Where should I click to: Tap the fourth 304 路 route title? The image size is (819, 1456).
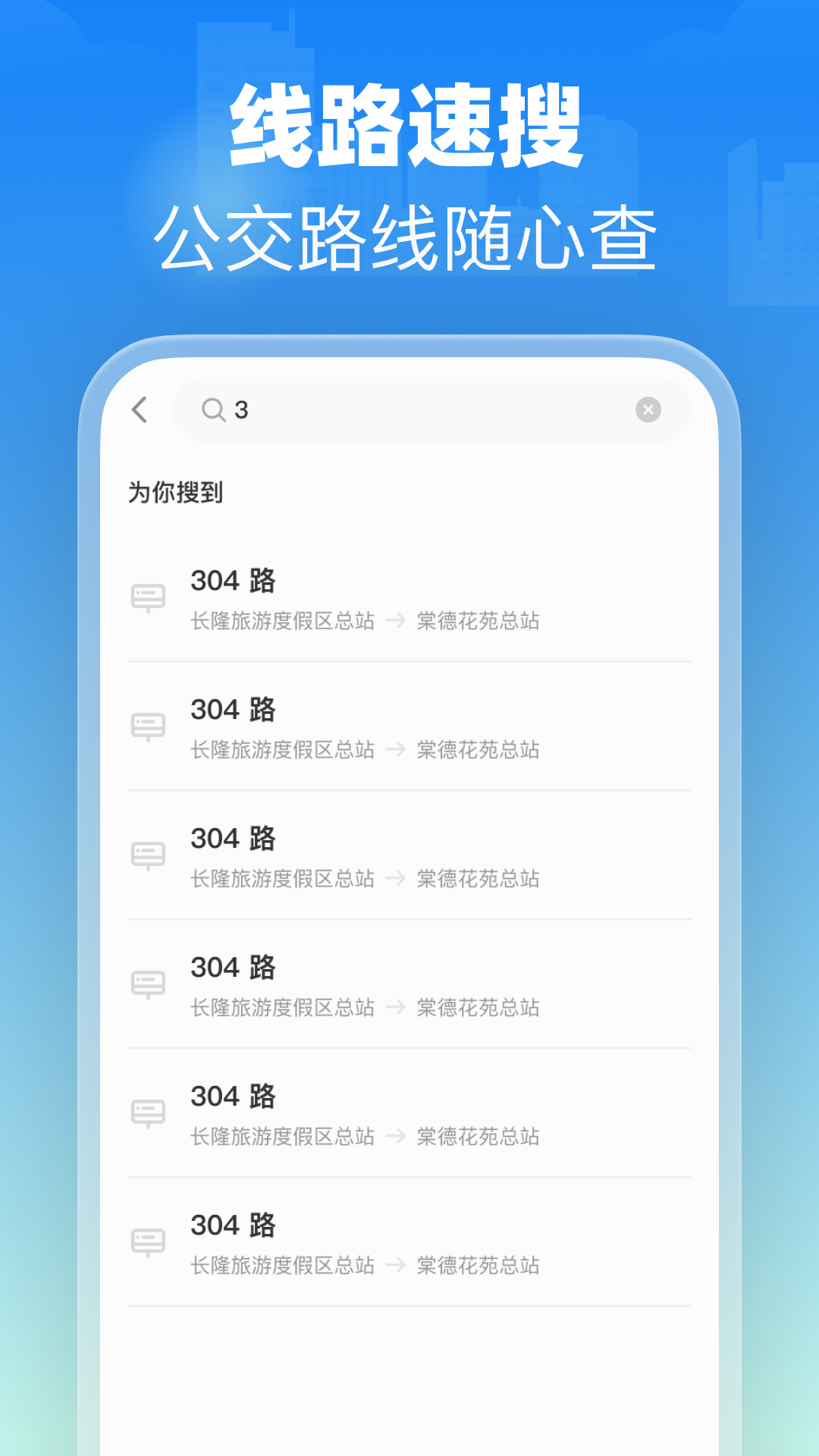pos(233,968)
